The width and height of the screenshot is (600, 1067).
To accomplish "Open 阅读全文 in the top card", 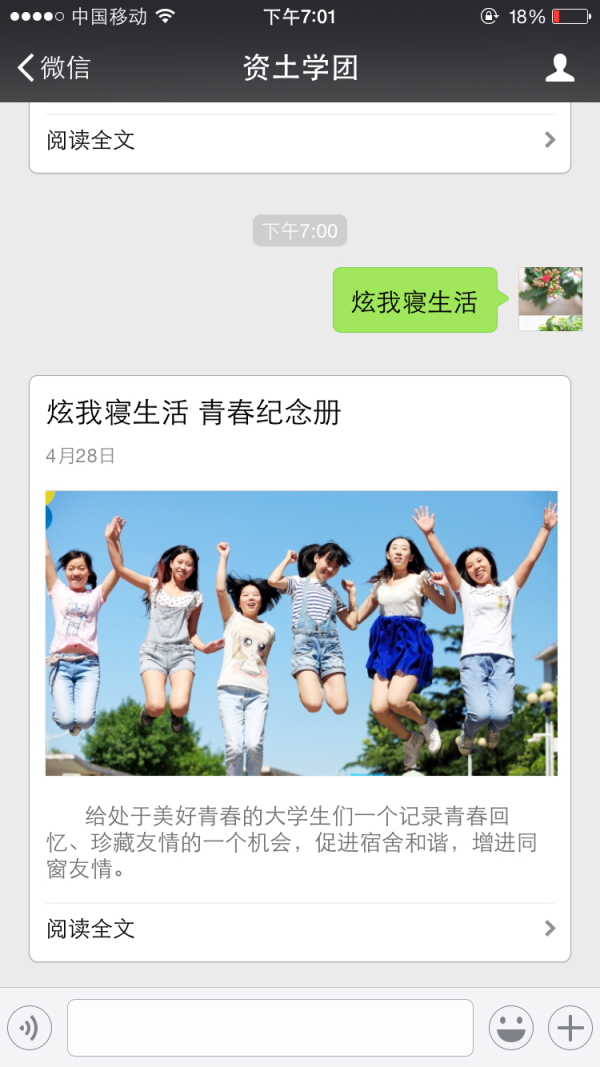I will pyautogui.click(x=299, y=141).
